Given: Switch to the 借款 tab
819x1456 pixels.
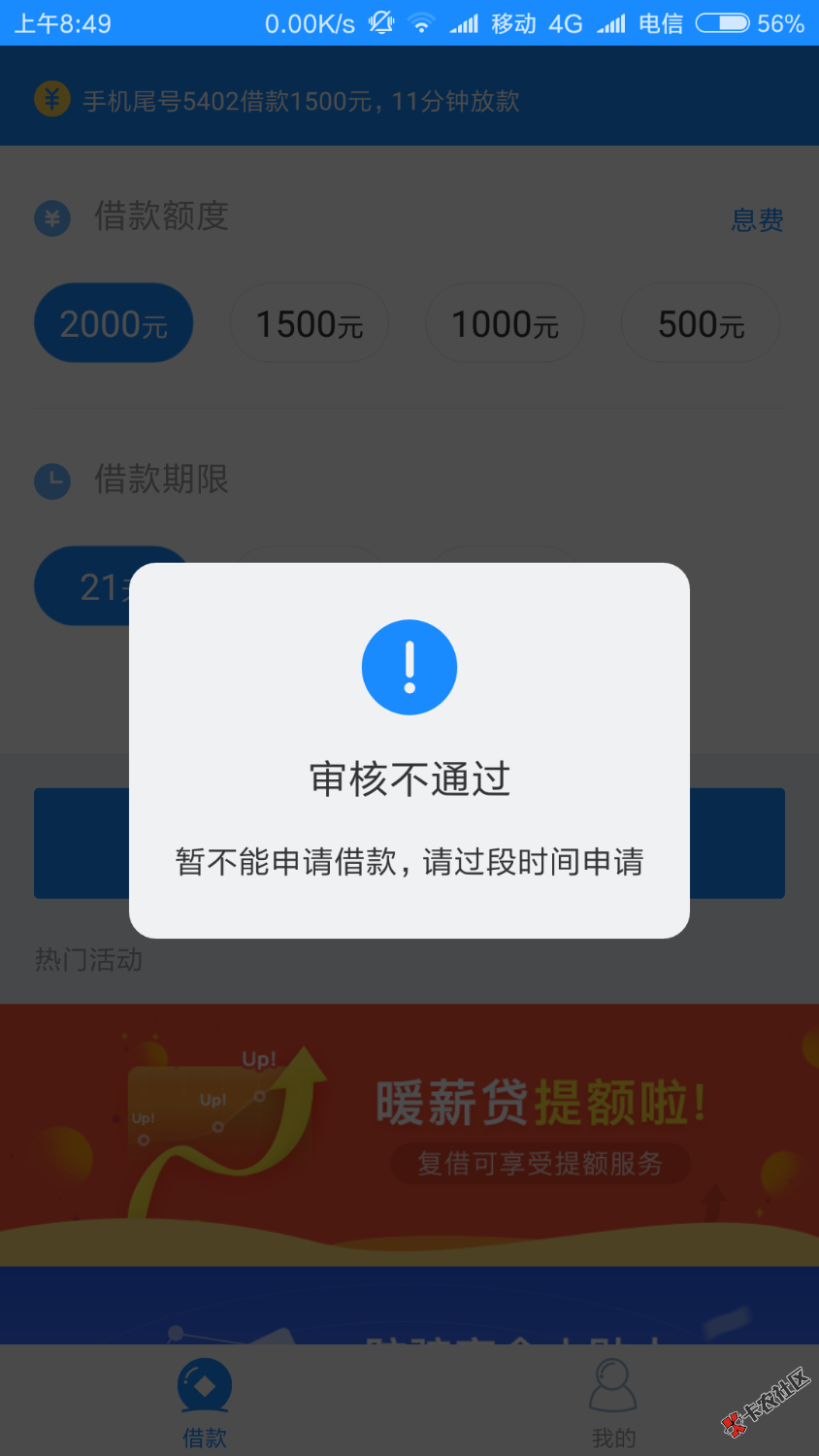Looking at the screenshot, I should coord(205,1403).
